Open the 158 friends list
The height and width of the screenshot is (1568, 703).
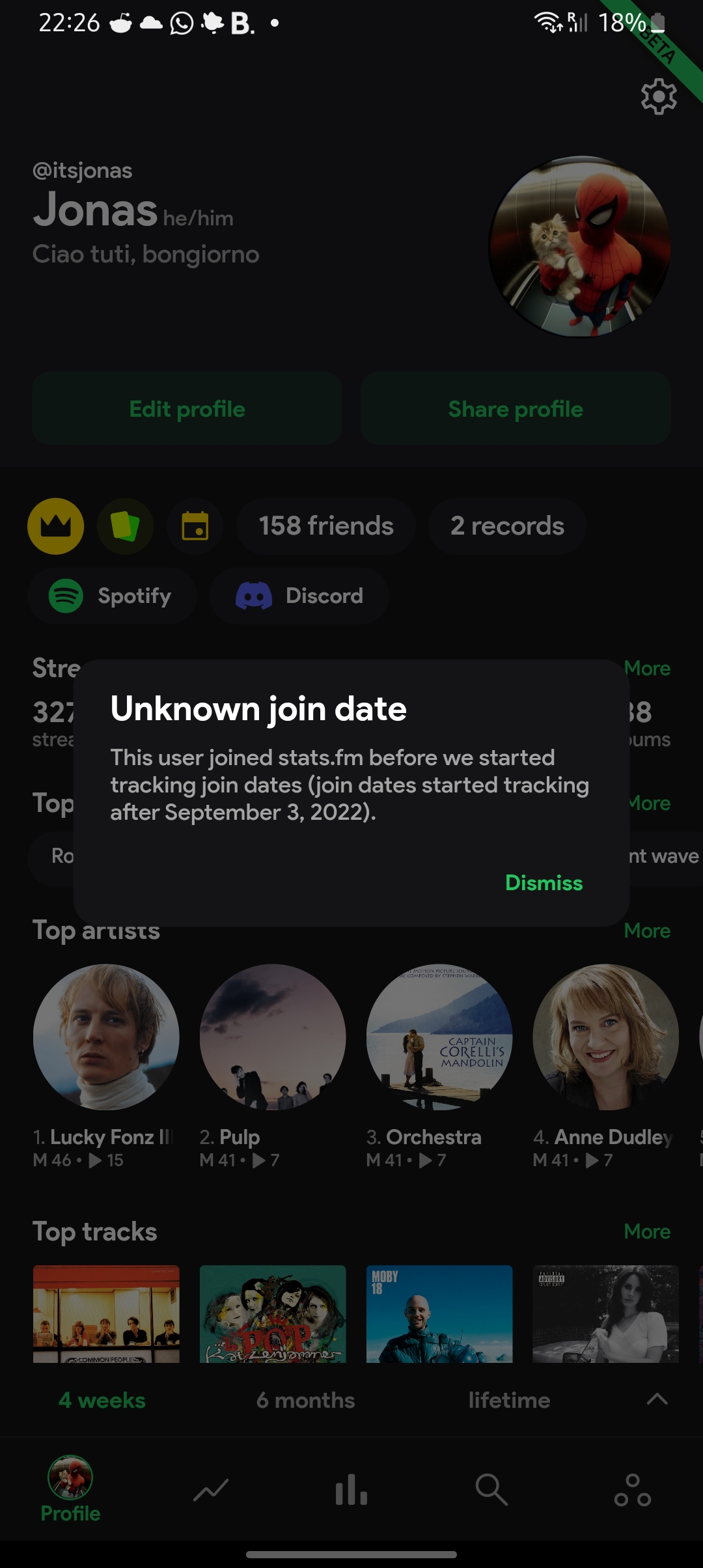(x=326, y=526)
